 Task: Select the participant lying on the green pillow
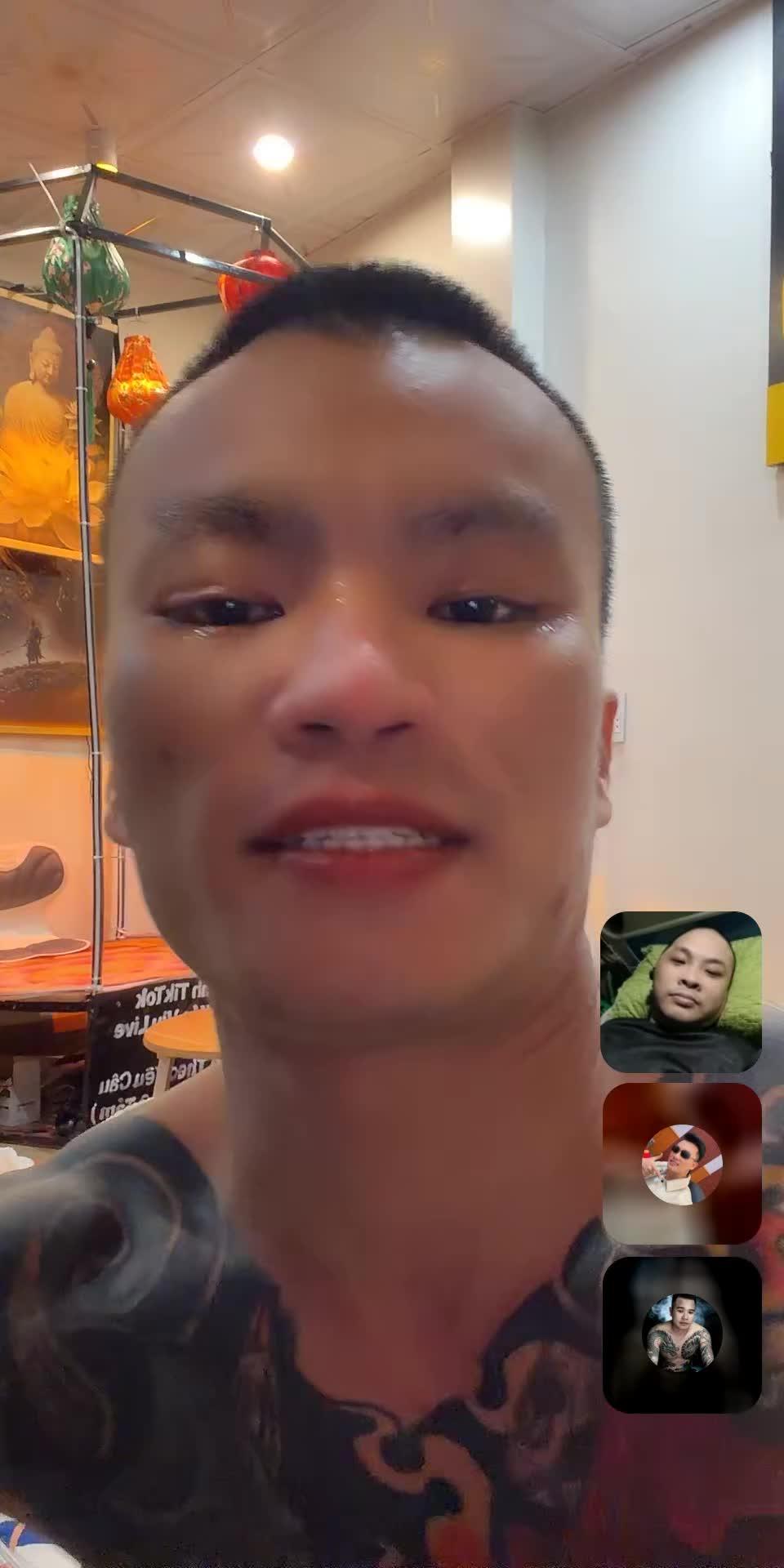coord(681,991)
